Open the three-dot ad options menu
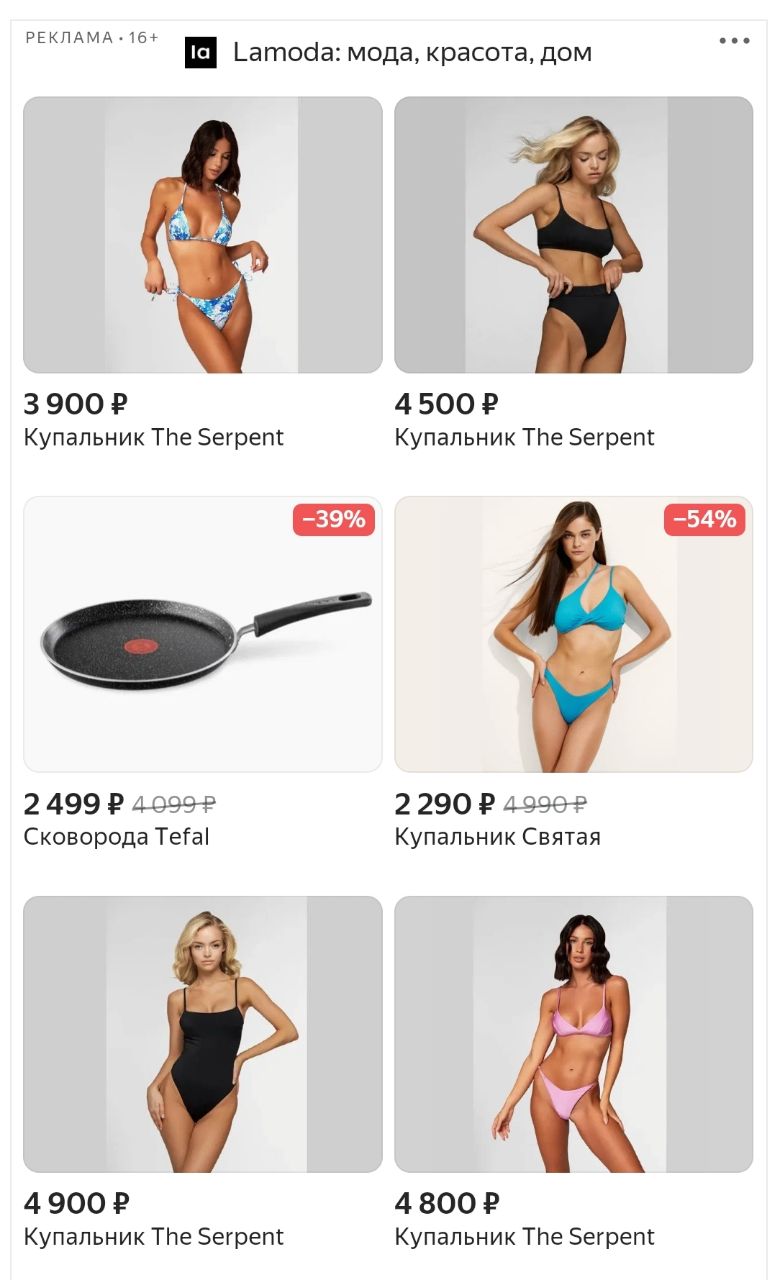Viewport: 777px width, 1280px height. 737,40
